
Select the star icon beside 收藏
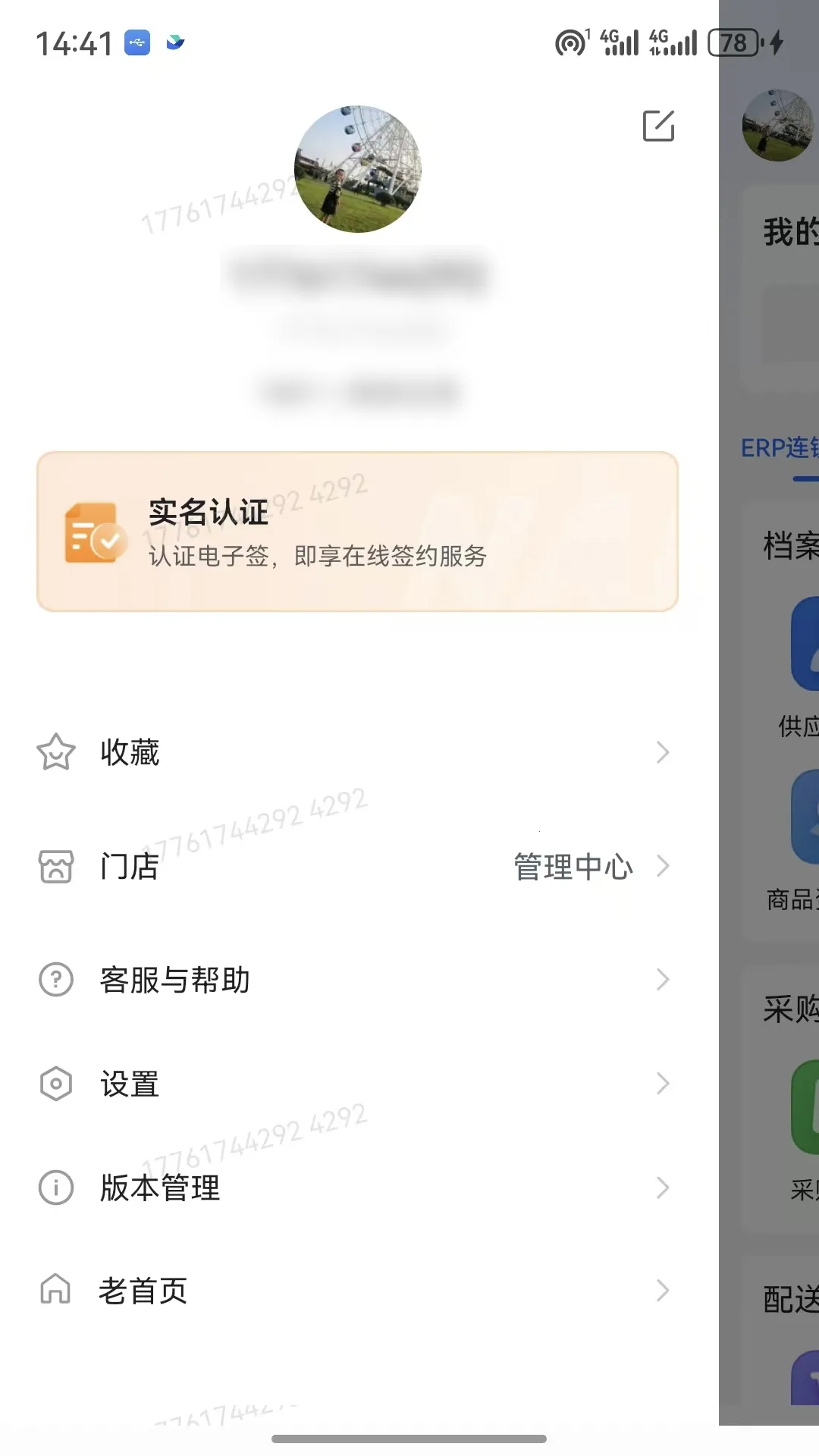(54, 752)
